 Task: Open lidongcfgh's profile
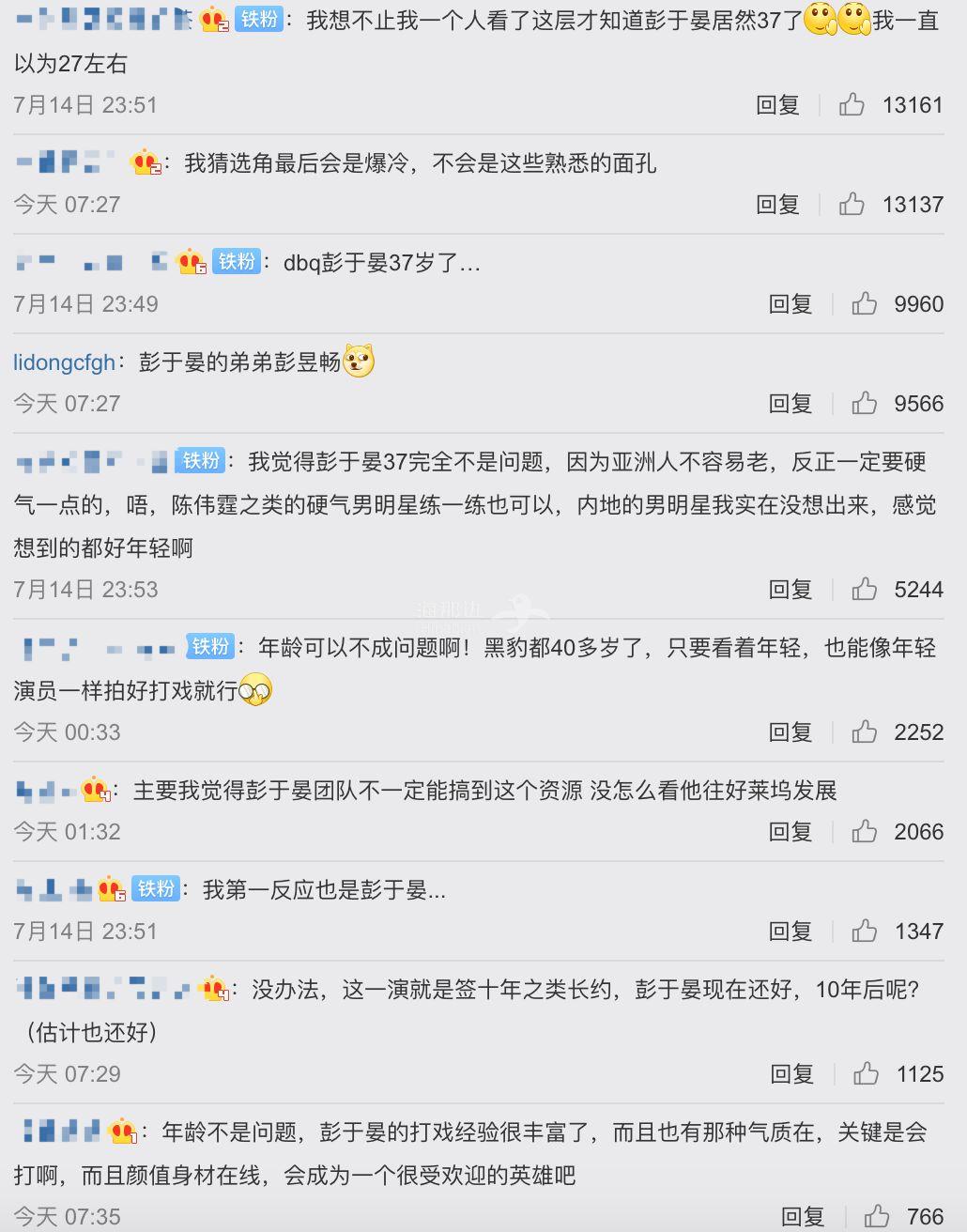64,362
